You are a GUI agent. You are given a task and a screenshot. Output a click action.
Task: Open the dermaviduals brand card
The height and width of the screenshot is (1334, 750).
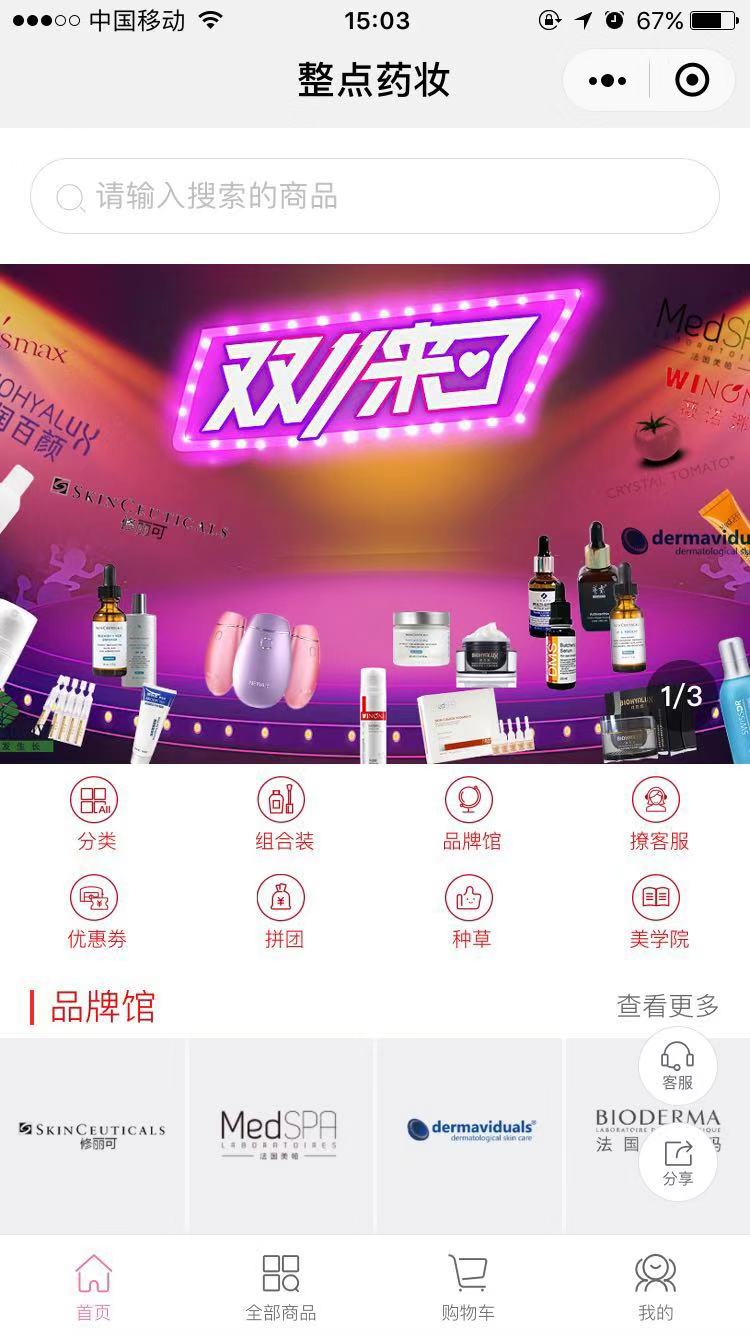tap(470, 1134)
